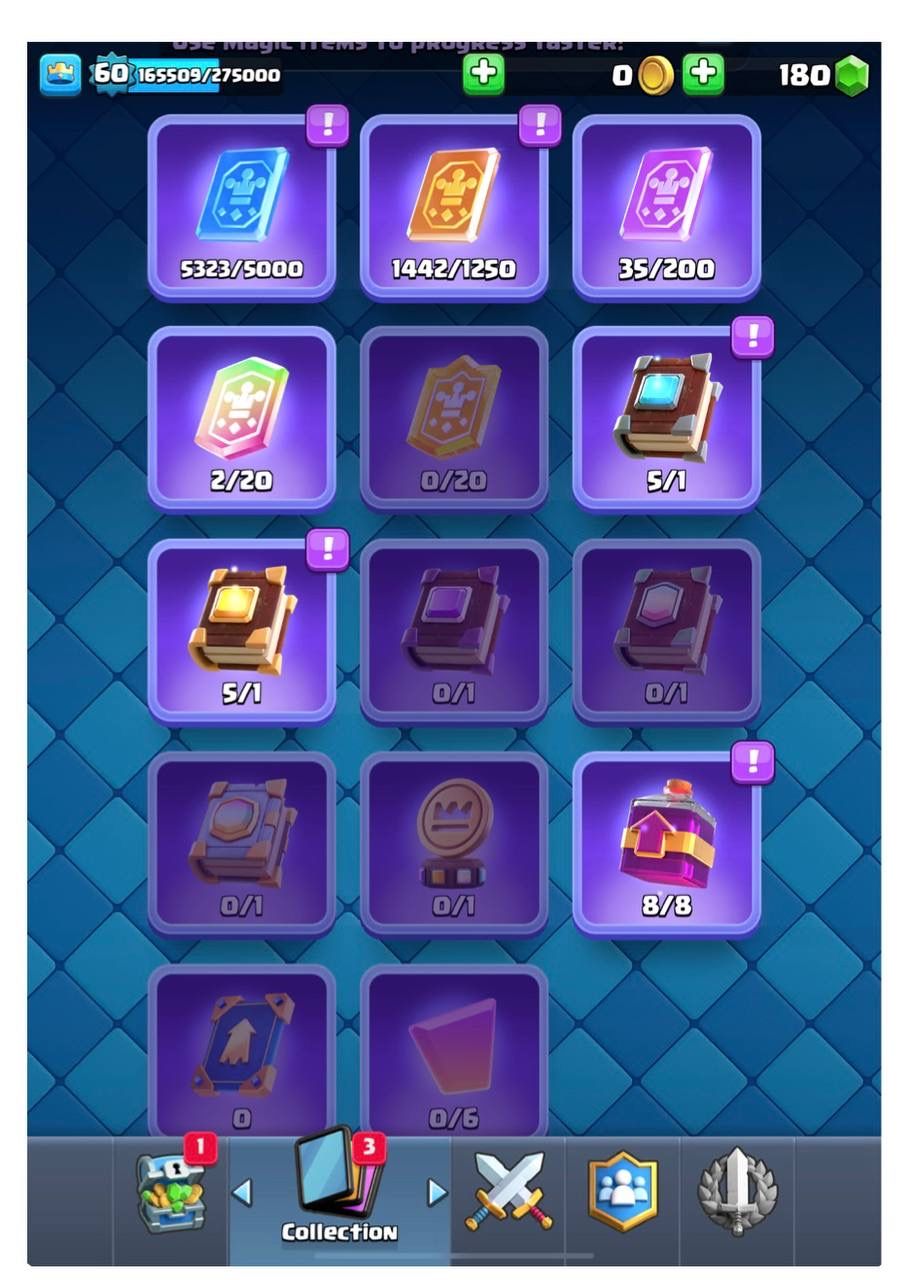Open the blue-gem book of cards 5/1
Image resolution: width=912 pixels, height=1280 pixels.
coord(666,418)
